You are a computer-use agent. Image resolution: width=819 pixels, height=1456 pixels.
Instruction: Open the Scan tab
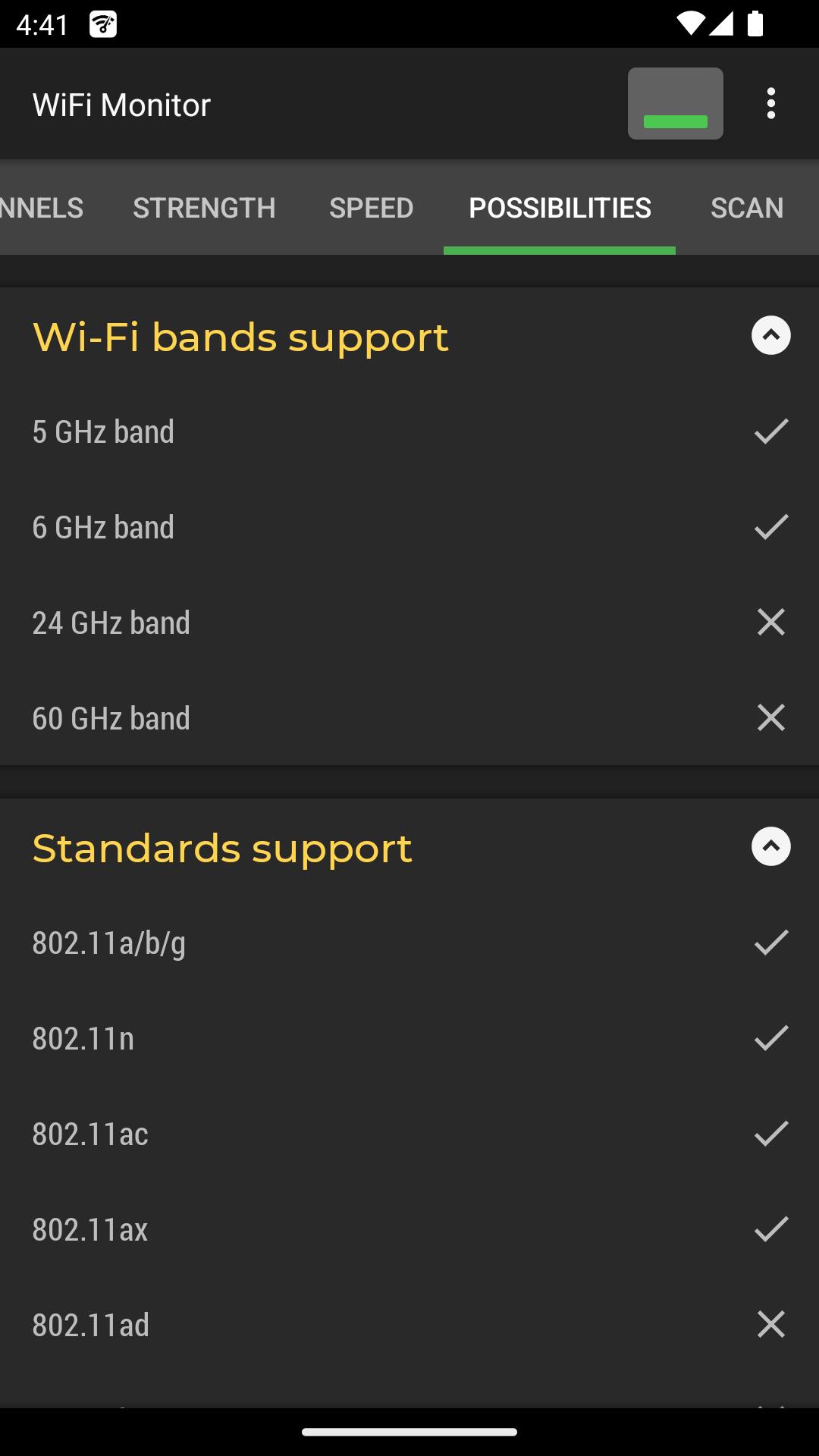pyautogui.click(x=746, y=208)
